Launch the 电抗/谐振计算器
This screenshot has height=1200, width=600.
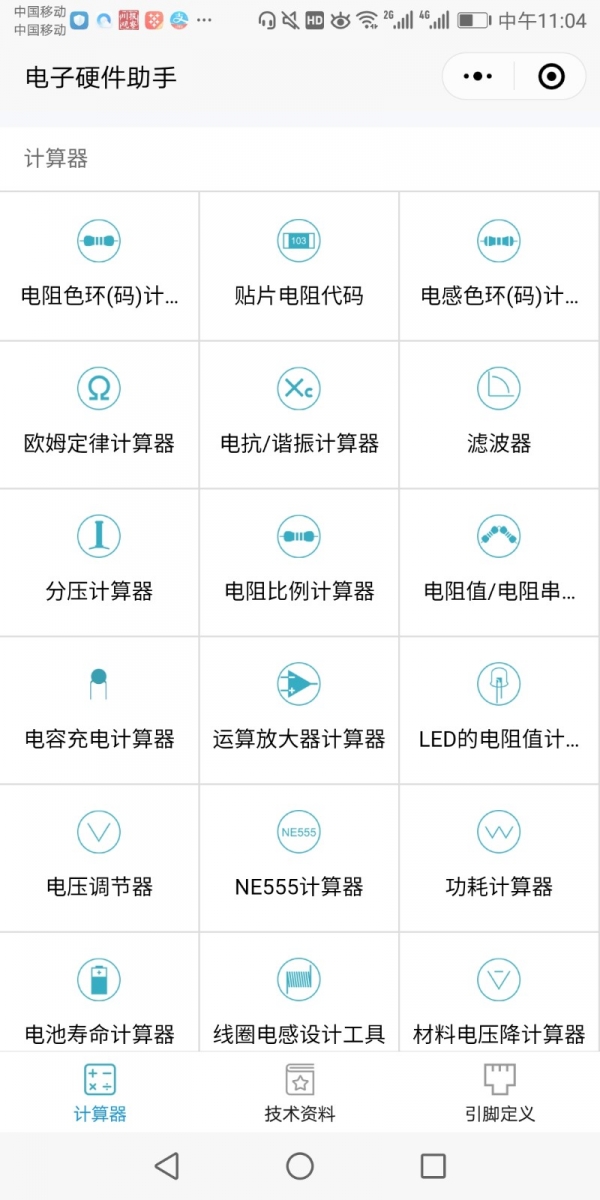299,413
